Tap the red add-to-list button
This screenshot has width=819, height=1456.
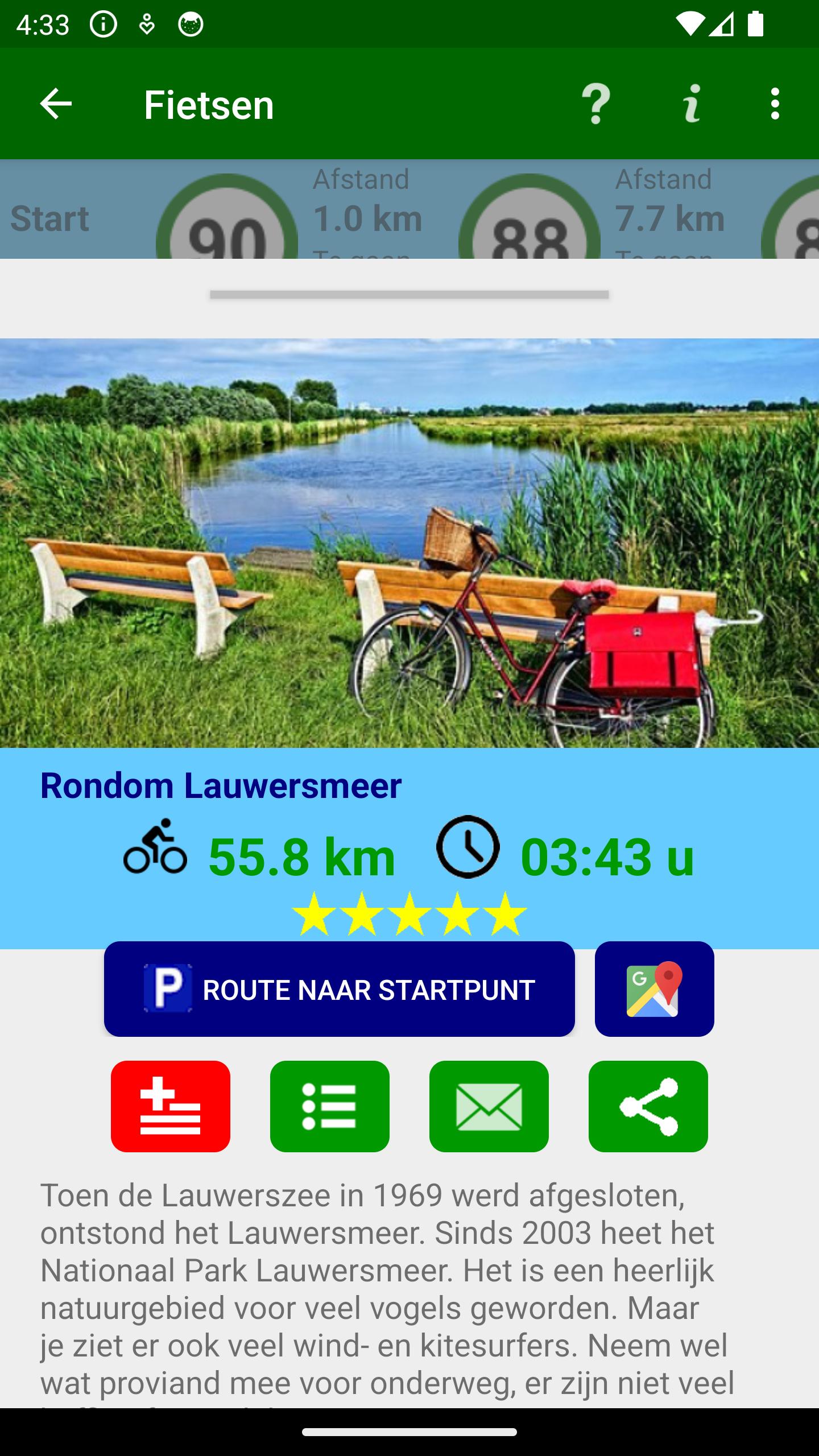pos(171,1106)
